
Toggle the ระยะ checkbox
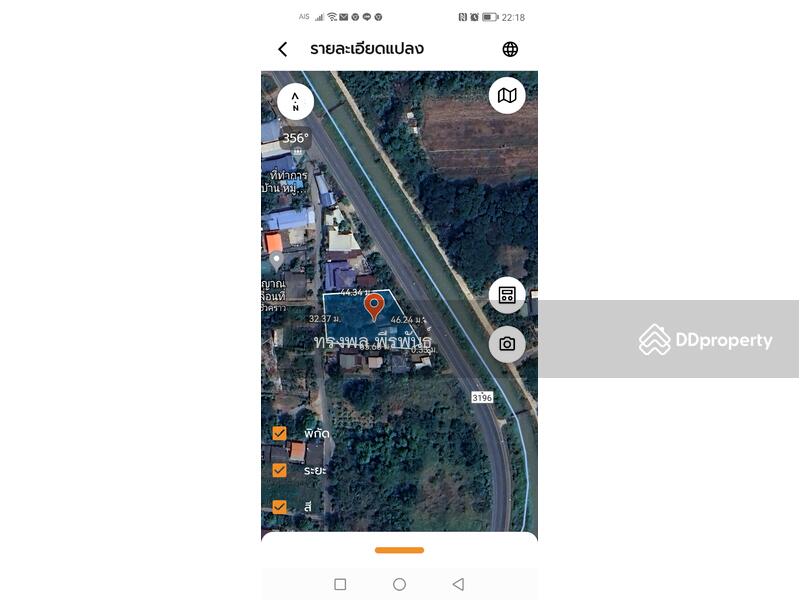[x=280, y=469]
